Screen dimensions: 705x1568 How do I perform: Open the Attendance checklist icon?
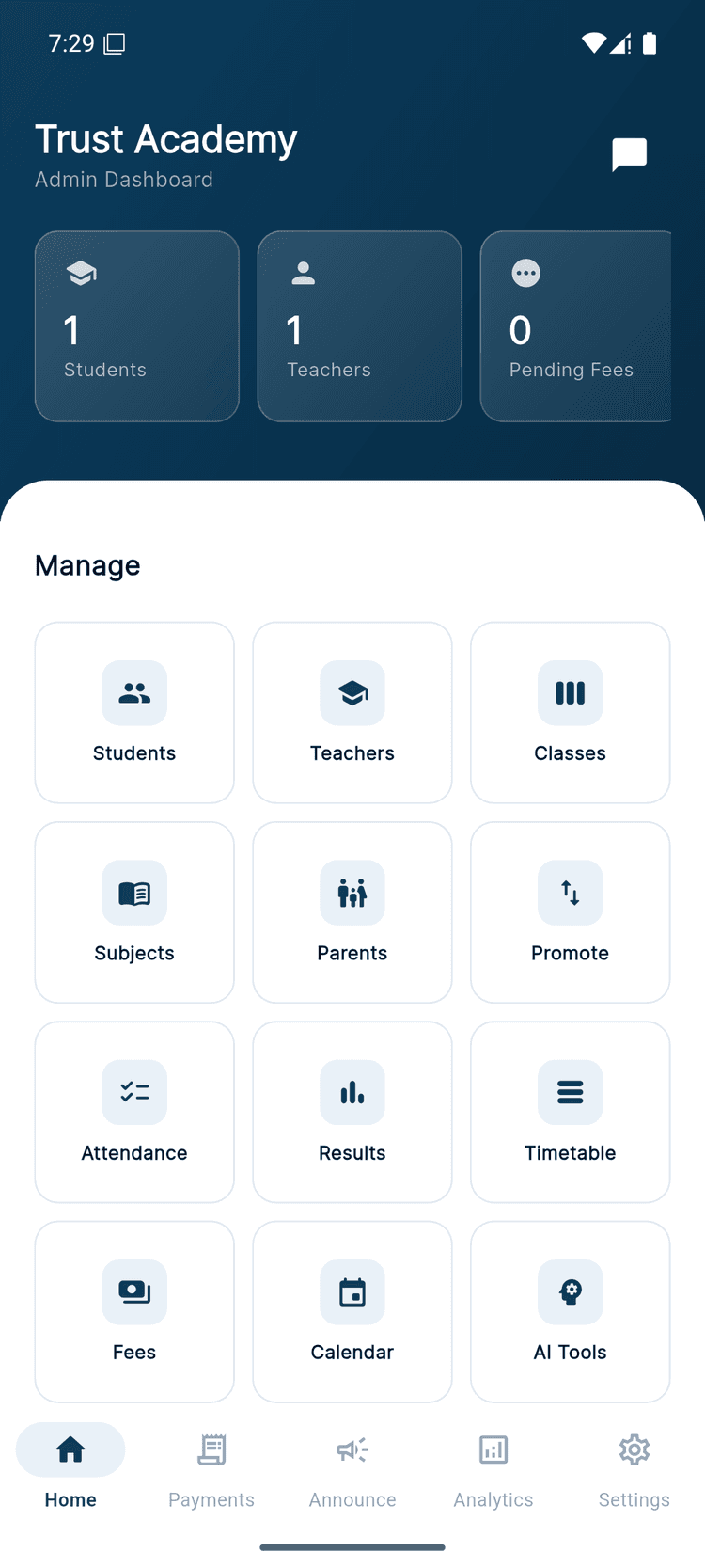pos(133,1092)
